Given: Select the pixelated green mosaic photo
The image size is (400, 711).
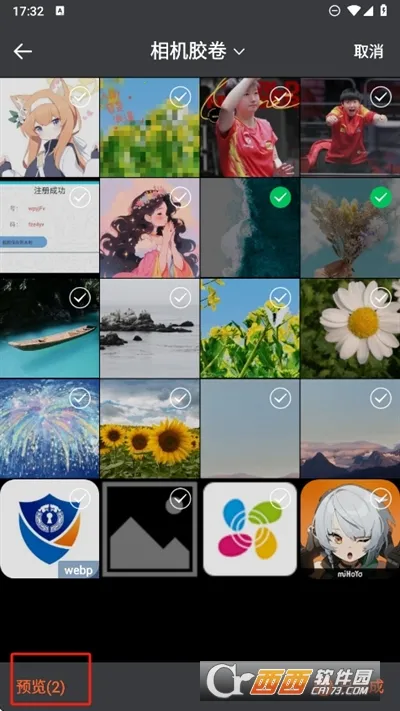Looking at the screenshot, I should coord(180,97).
